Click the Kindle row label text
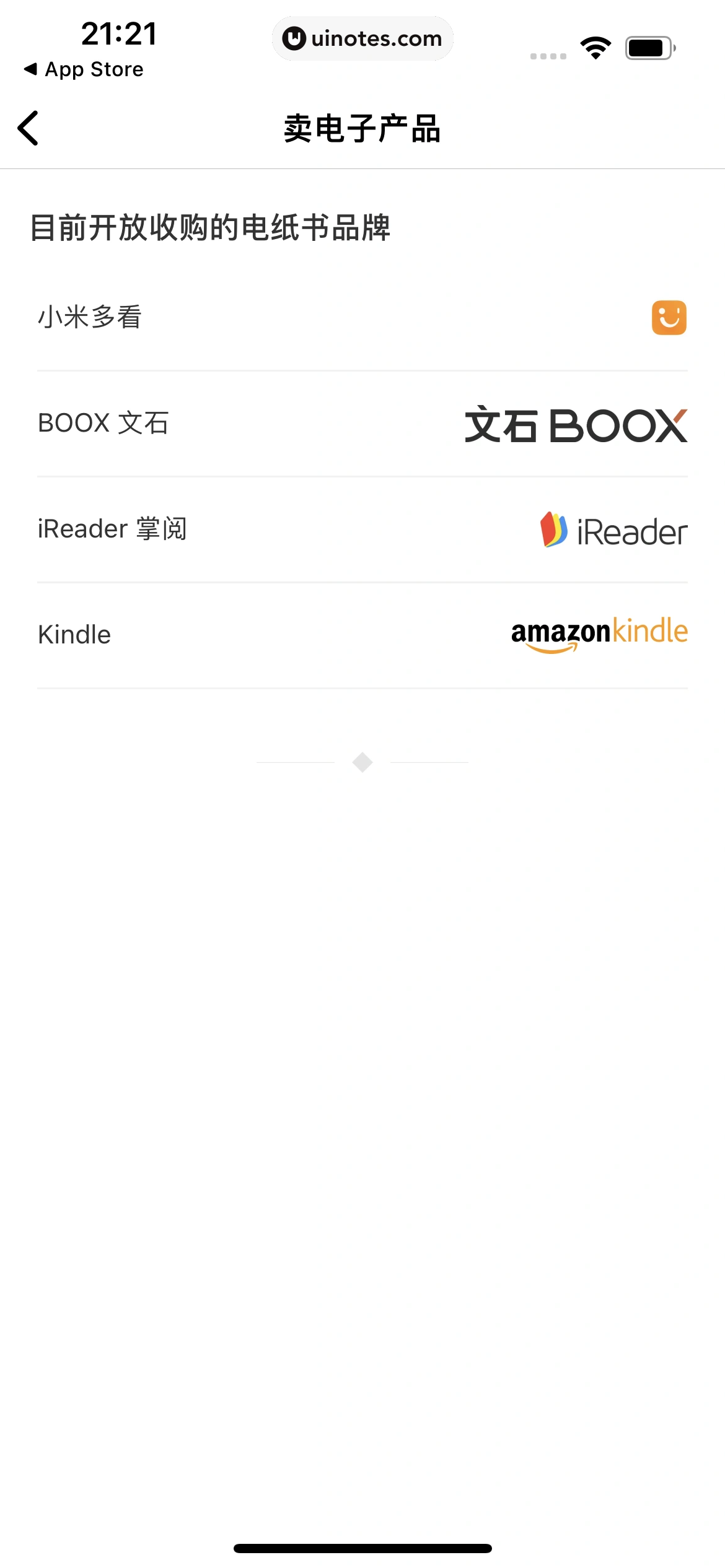Viewport: 725px width, 1568px height. pyautogui.click(x=73, y=635)
